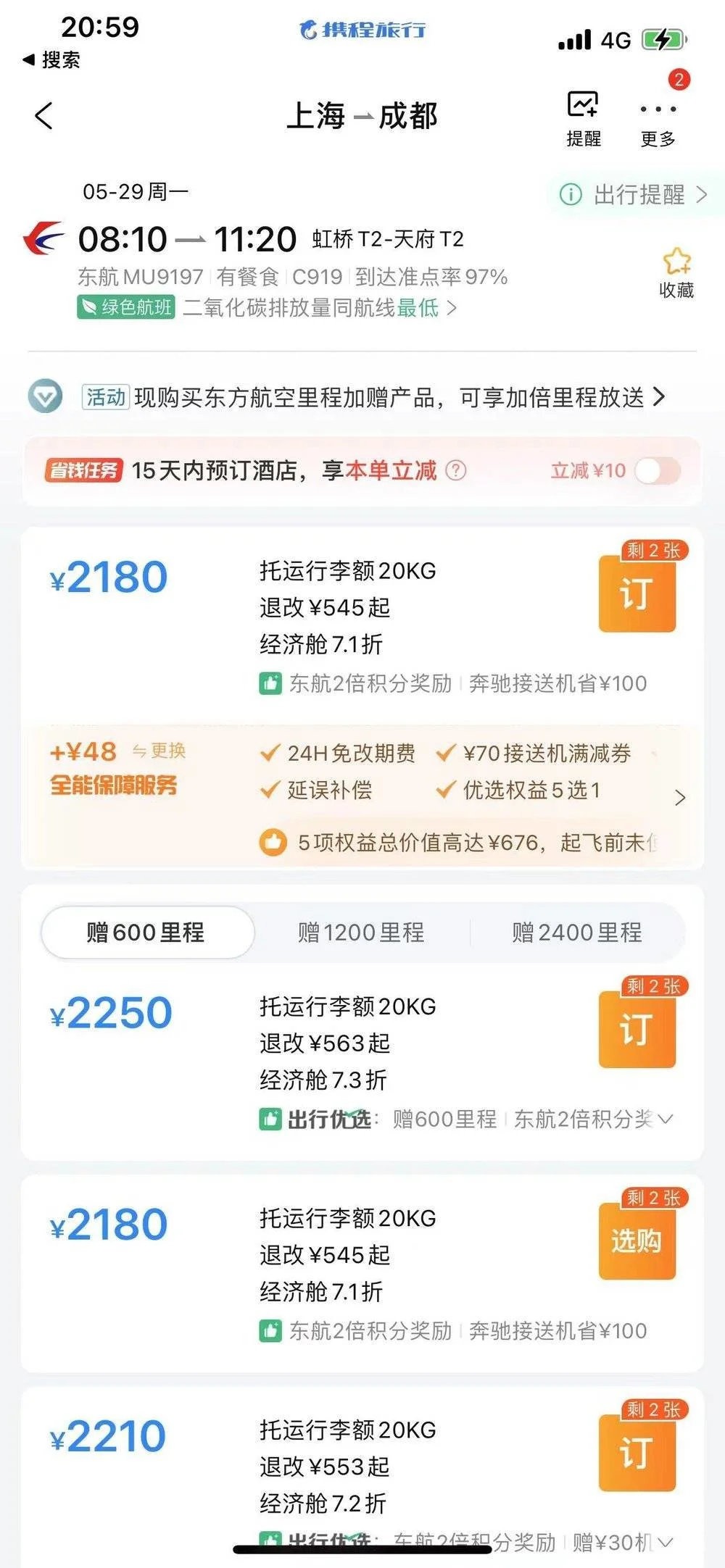Book the ¥2250 fare with 订
725x1568 pixels.
(x=637, y=1029)
